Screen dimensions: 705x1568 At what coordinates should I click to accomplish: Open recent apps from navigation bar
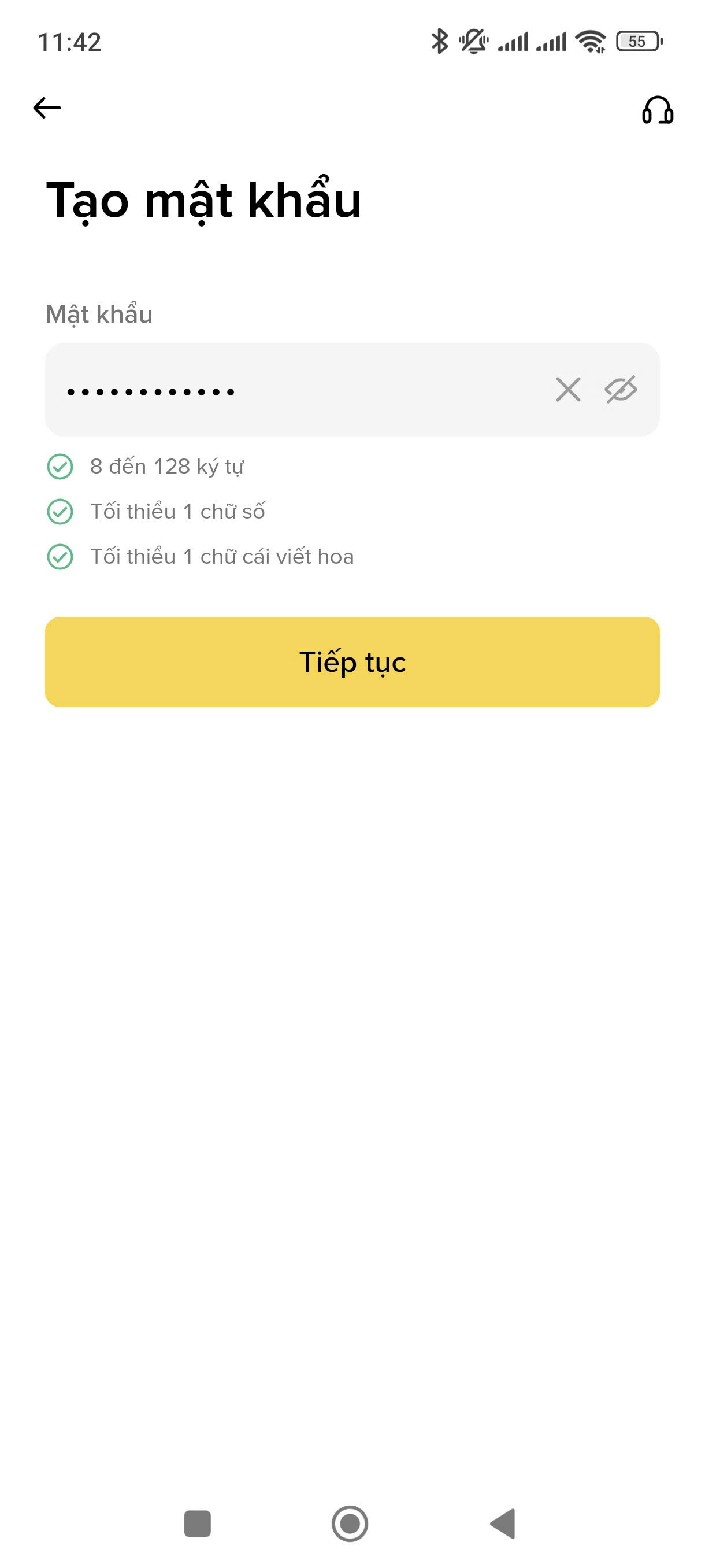pyautogui.click(x=197, y=1523)
